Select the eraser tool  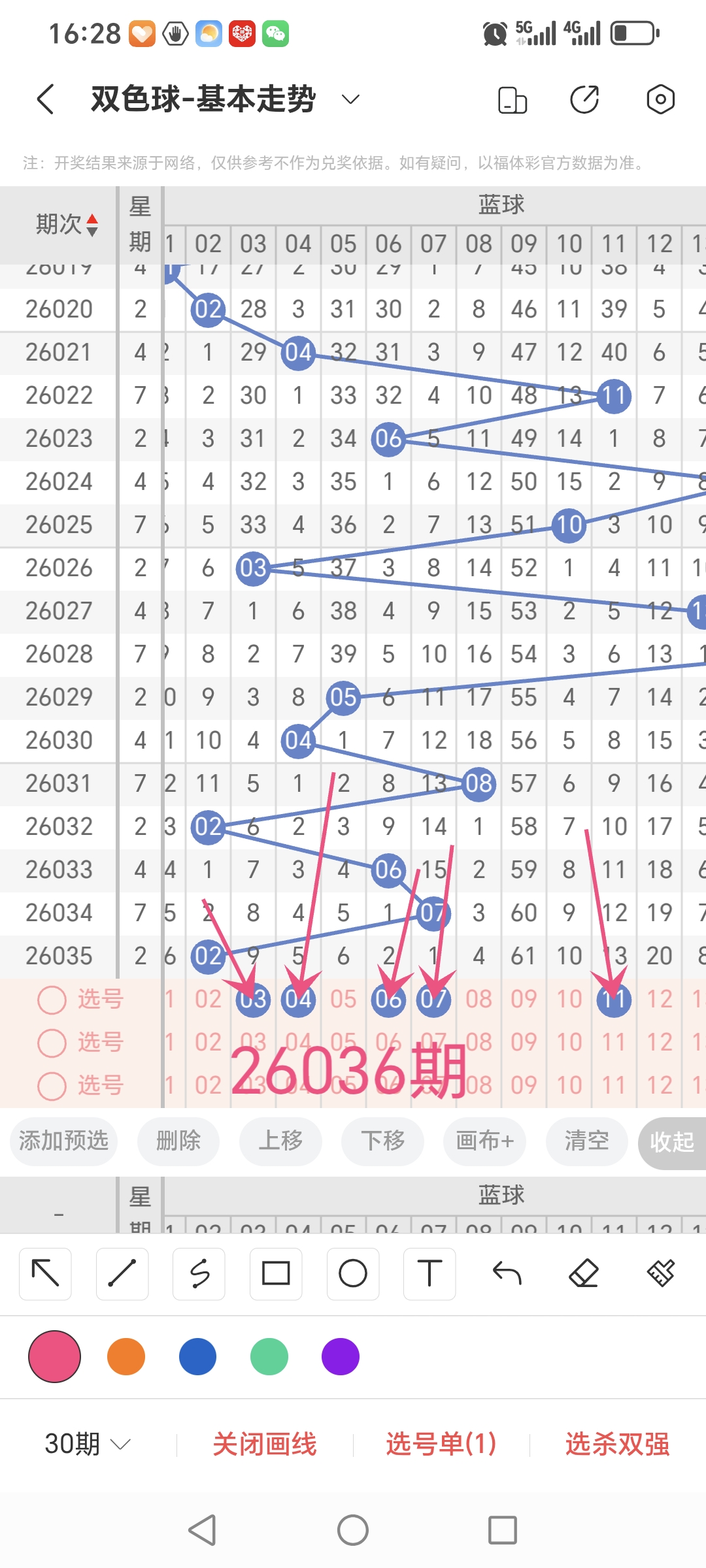584,1273
